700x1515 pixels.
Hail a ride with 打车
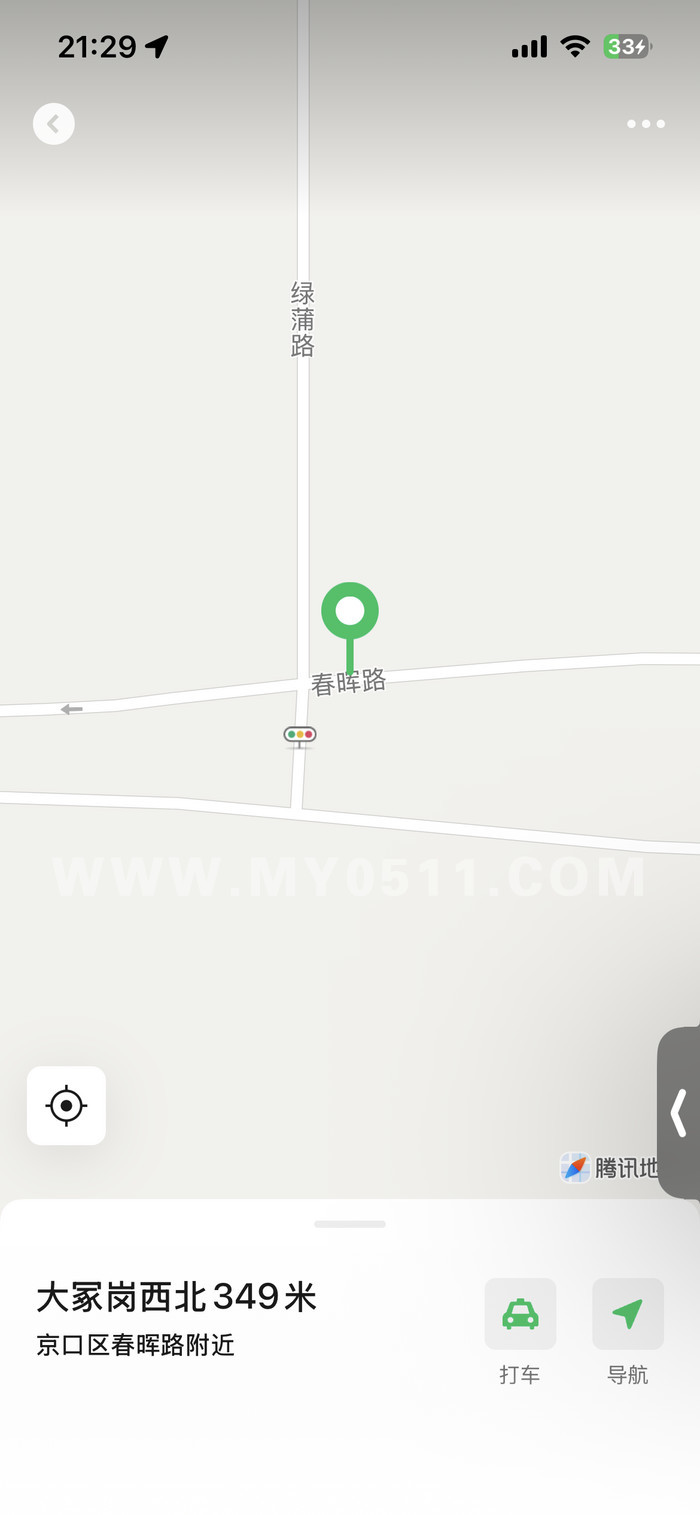[x=520, y=1314]
